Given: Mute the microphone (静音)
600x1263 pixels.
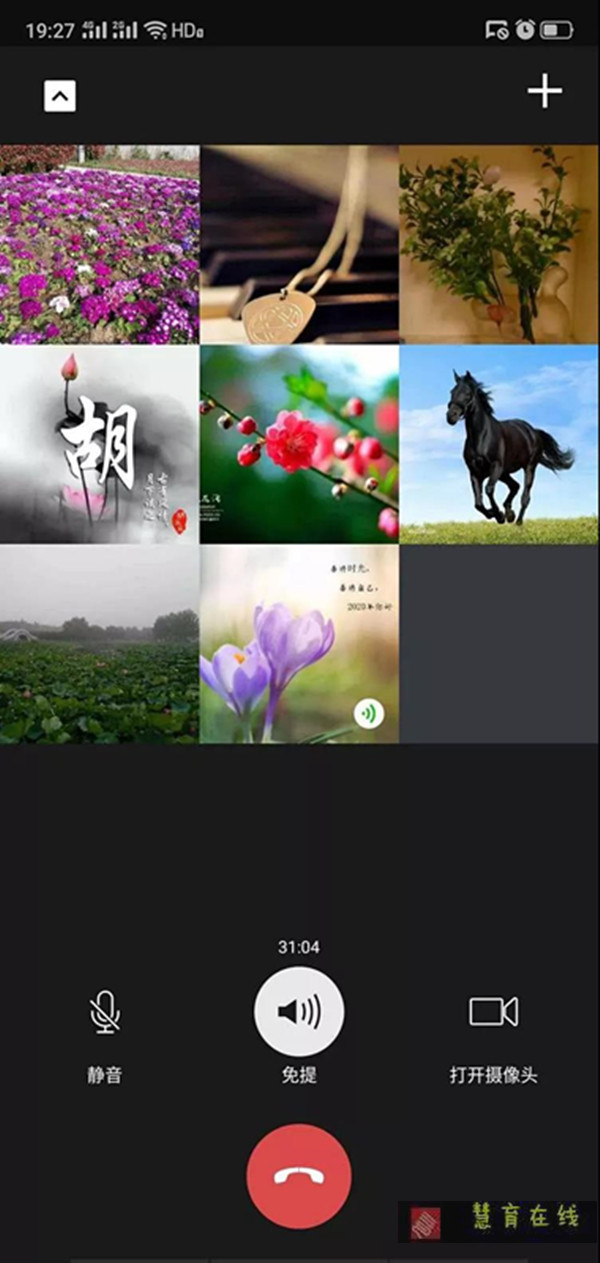Looking at the screenshot, I should click(104, 1012).
